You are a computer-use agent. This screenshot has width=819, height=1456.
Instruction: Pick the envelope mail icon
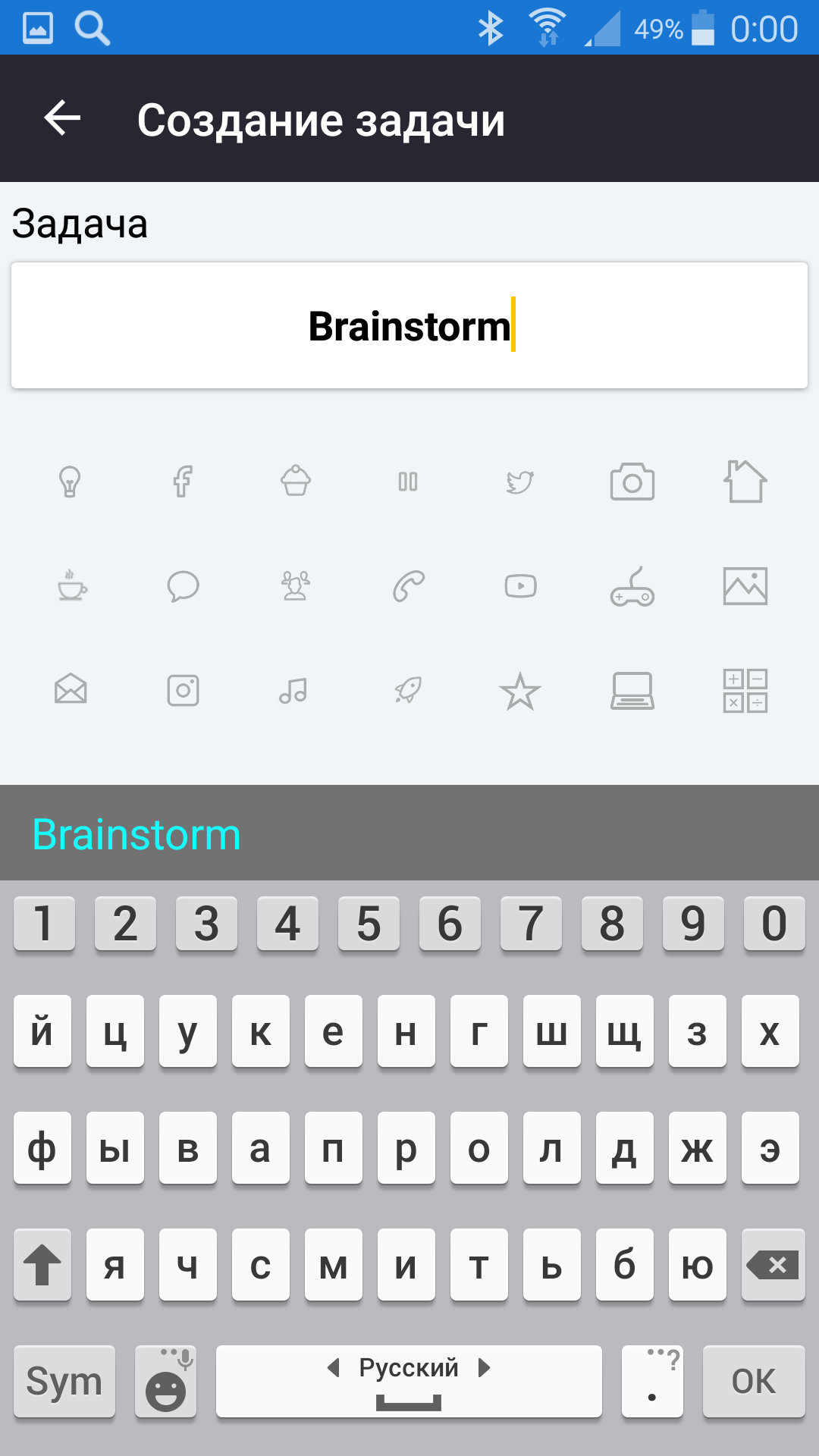(71, 689)
